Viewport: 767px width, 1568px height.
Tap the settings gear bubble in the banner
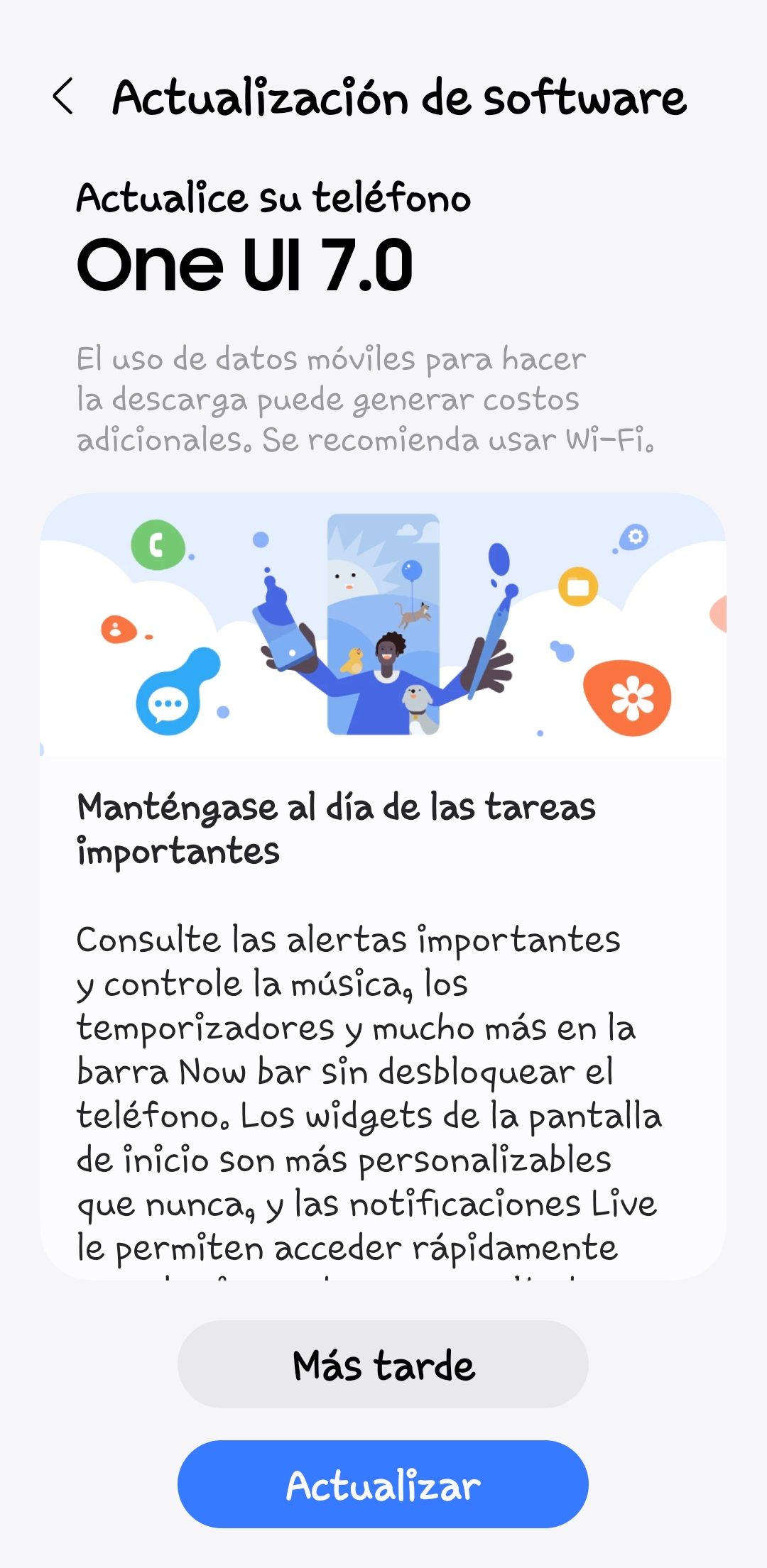pyautogui.click(x=634, y=535)
